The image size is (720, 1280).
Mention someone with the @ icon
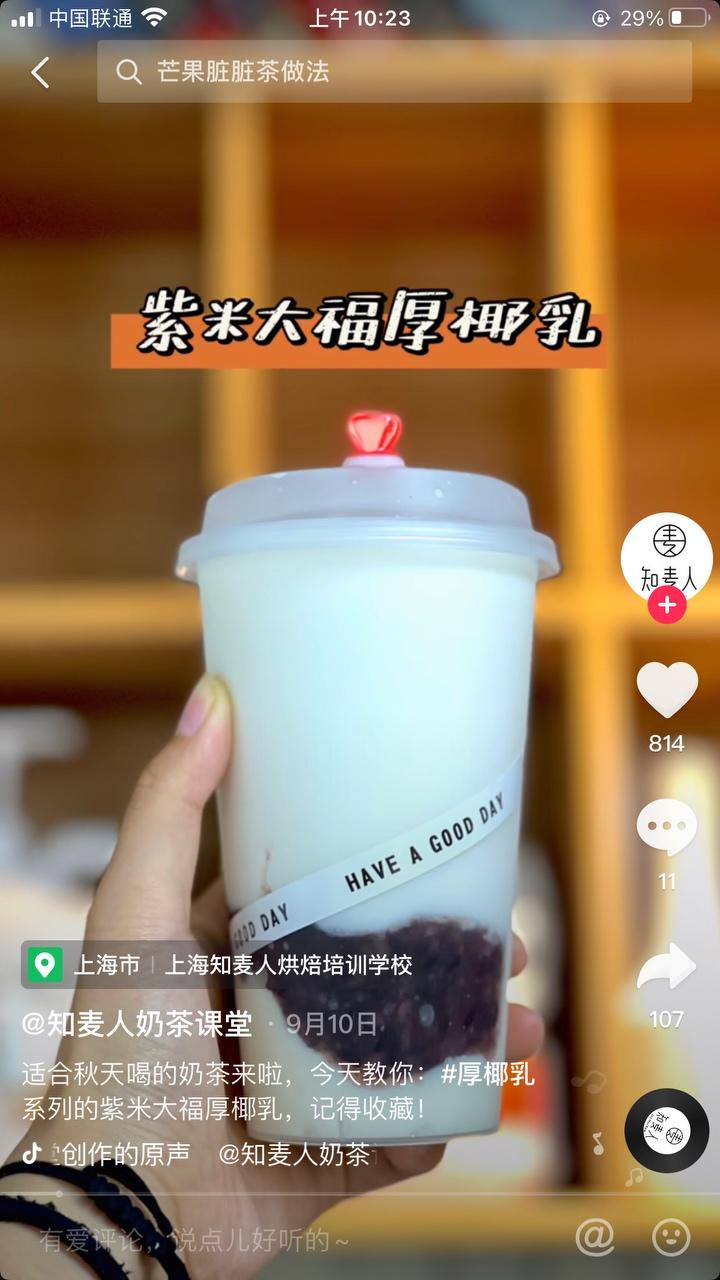click(595, 1238)
